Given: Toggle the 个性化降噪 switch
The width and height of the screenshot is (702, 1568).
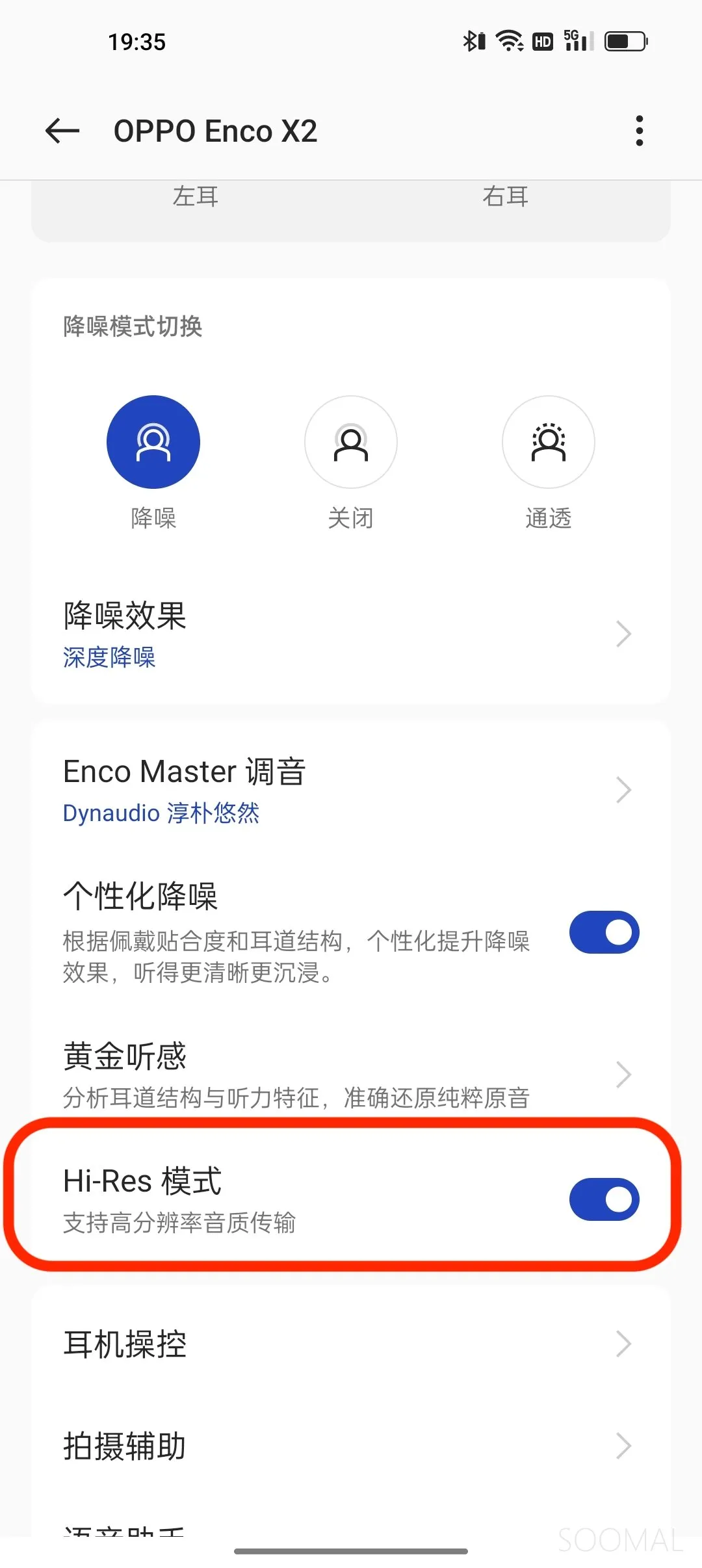Looking at the screenshot, I should [x=604, y=932].
